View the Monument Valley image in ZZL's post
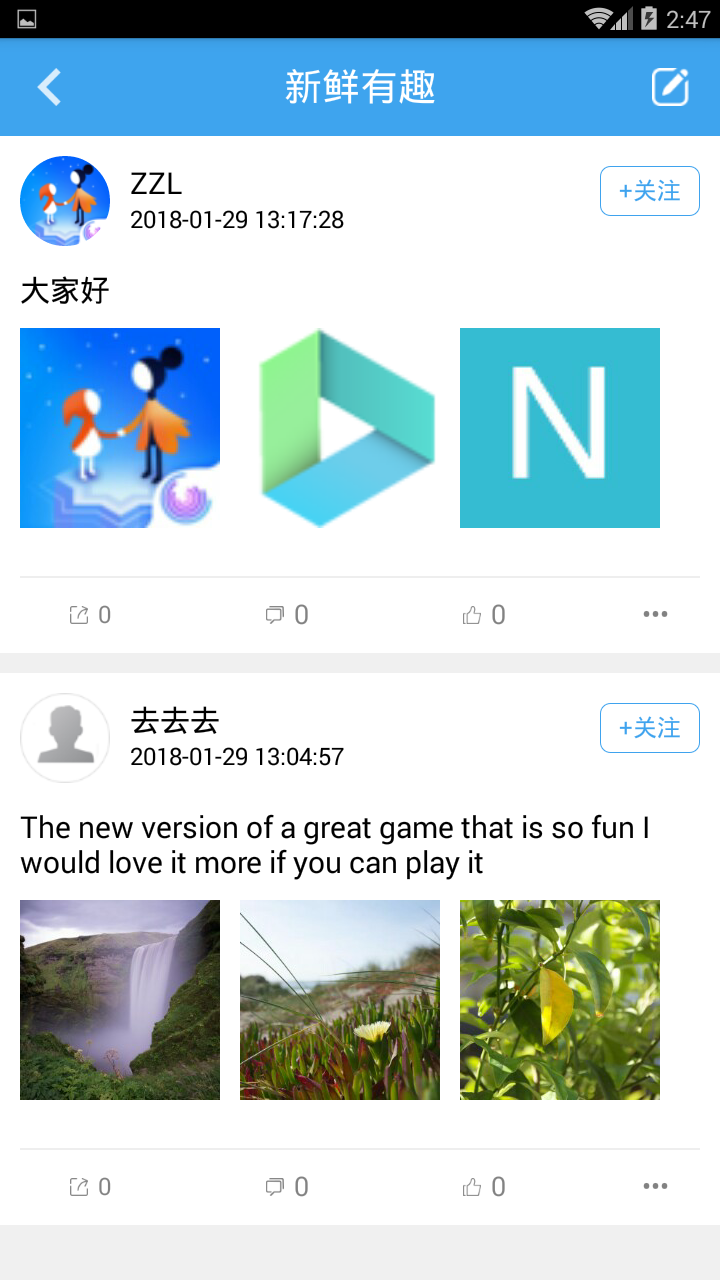 pyautogui.click(x=120, y=428)
